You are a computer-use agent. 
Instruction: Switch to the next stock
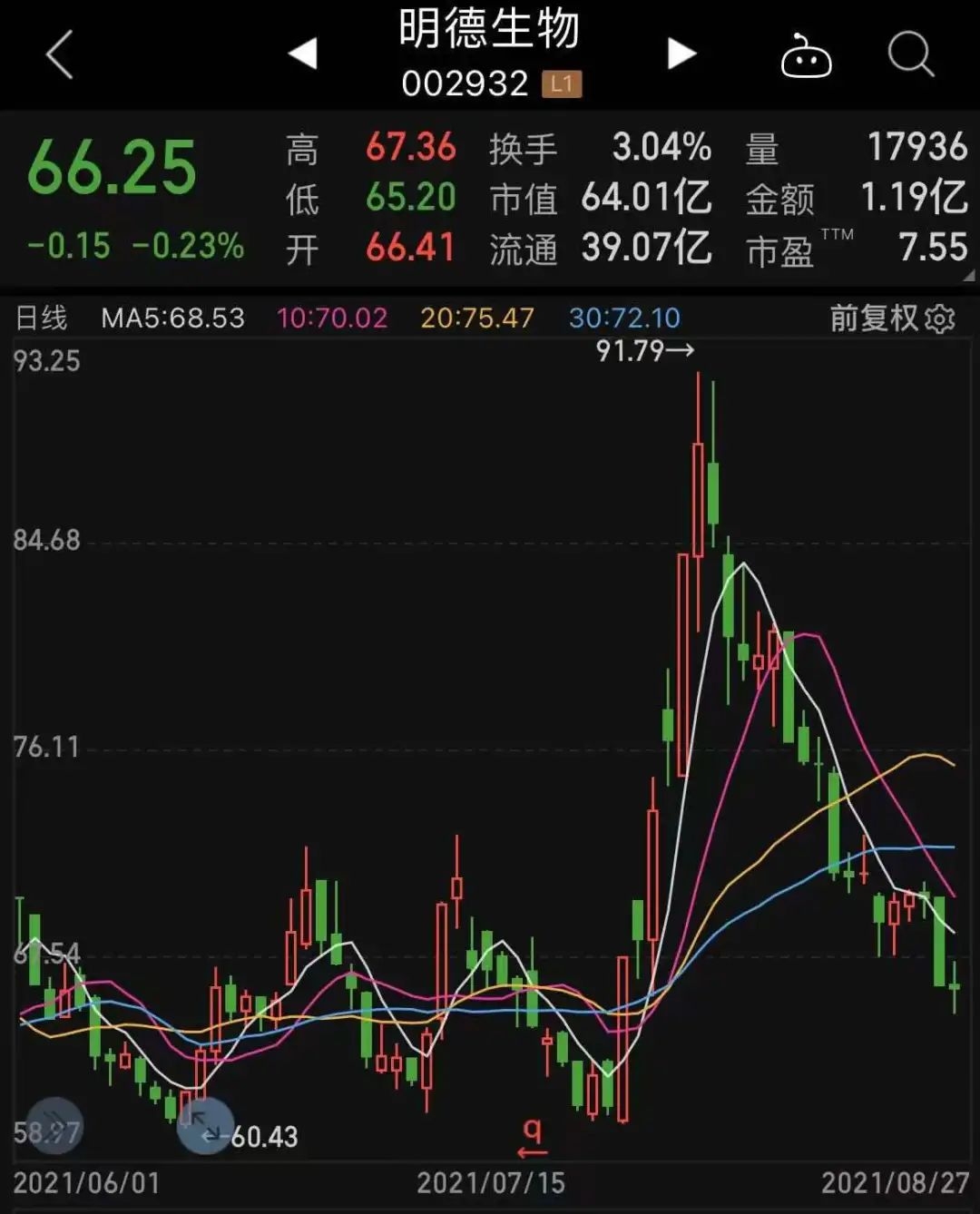pyautogui.click(x=681, y=54)
